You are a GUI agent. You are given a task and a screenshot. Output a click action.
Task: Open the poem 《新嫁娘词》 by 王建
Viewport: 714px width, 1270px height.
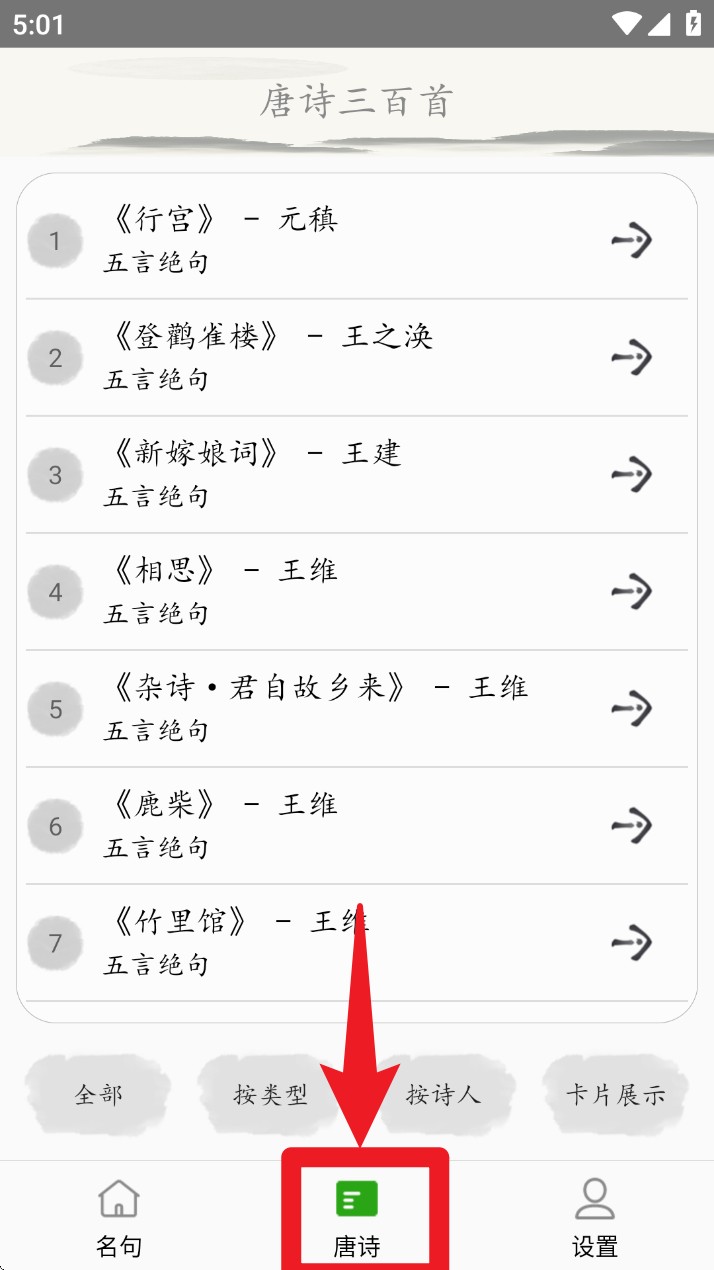point(357,474)
